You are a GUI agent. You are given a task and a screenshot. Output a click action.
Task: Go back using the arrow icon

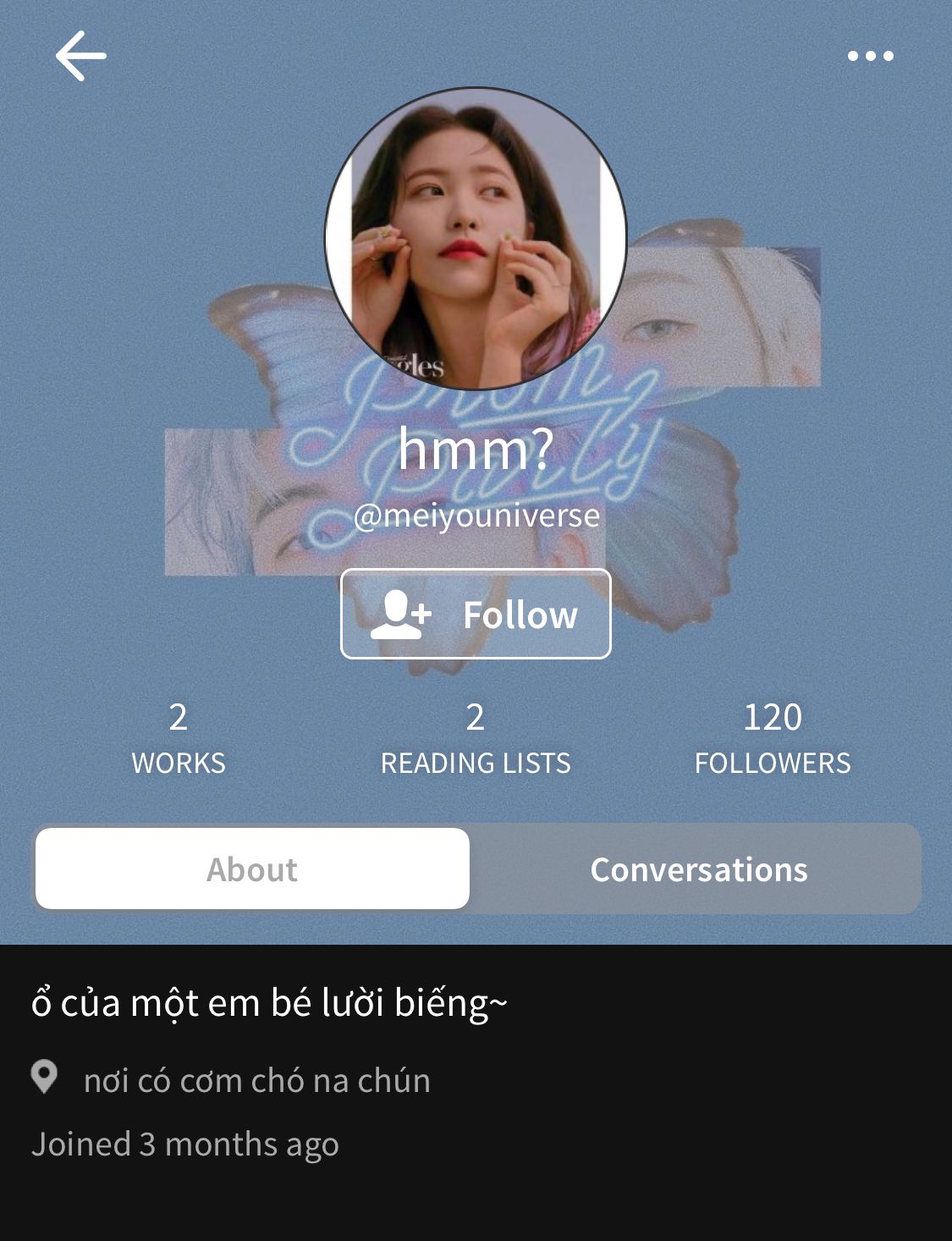pyautogui.click(x=81, y=56)
